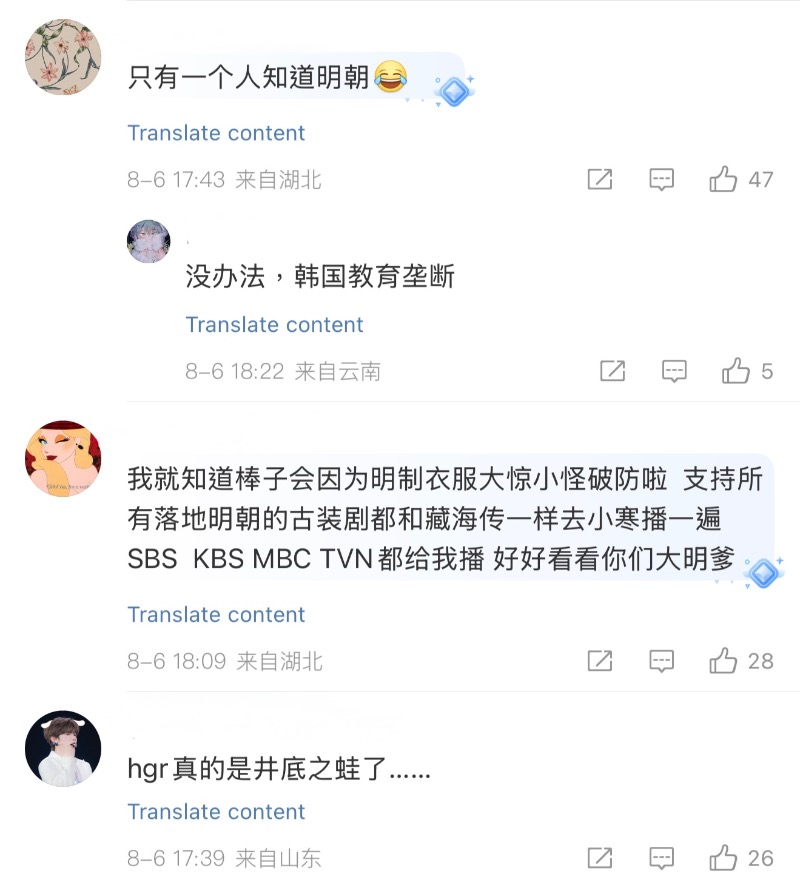Share the comment "hgr真的是井底之蛙了"
Viewport: 800px width, 885px height.
pos(599,858)
